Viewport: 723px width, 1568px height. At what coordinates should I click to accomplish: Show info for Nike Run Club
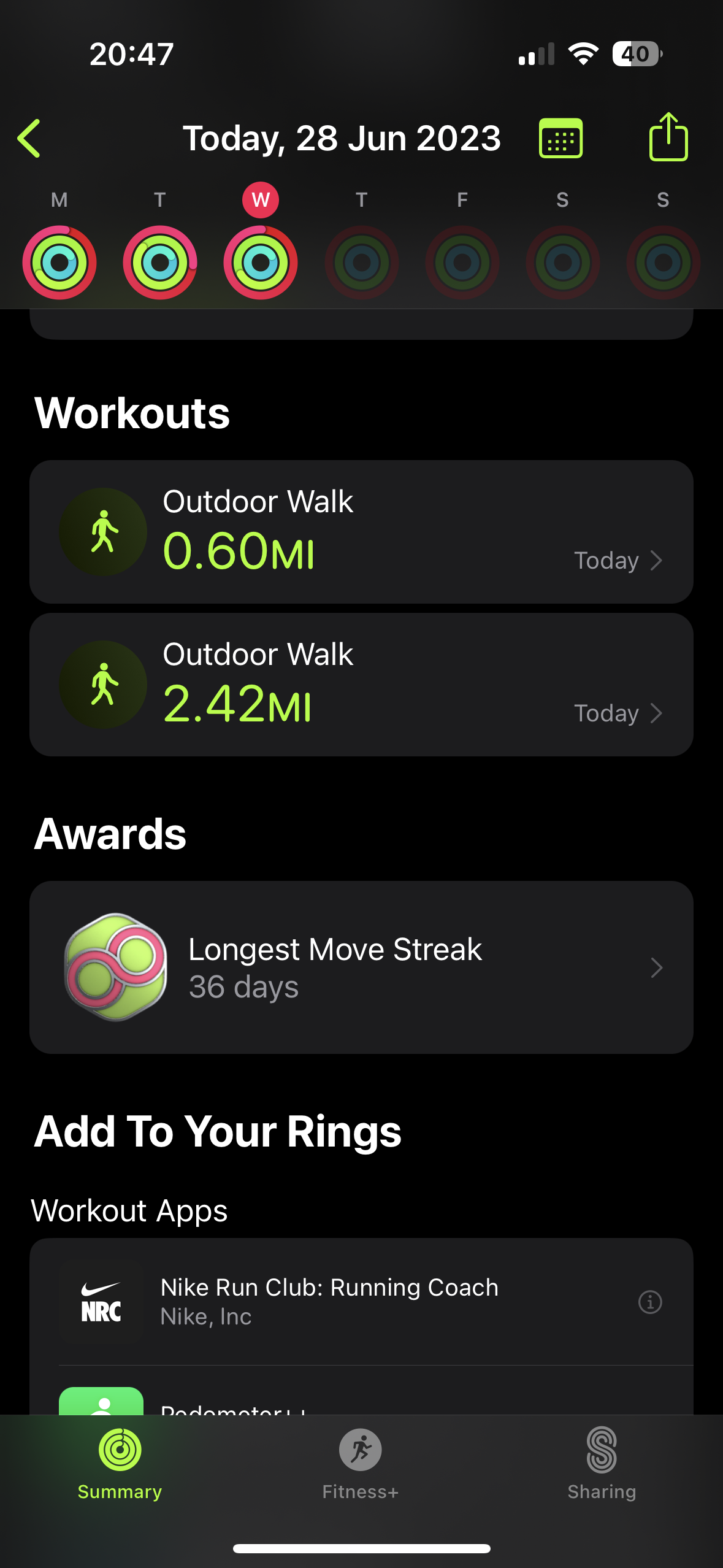click(x=650, y=1302)
